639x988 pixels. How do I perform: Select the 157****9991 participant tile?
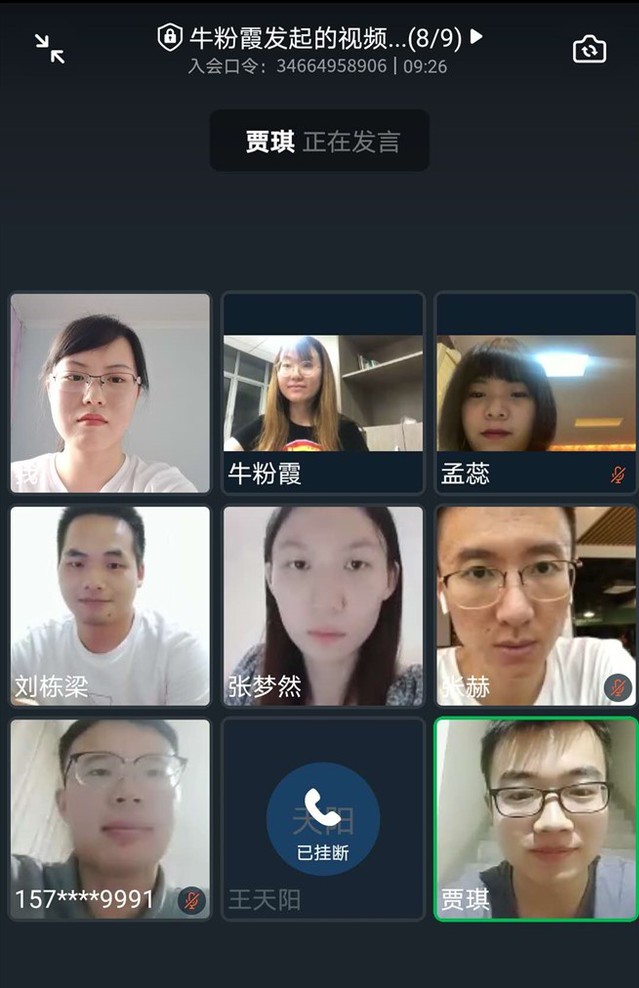[110, 818]
